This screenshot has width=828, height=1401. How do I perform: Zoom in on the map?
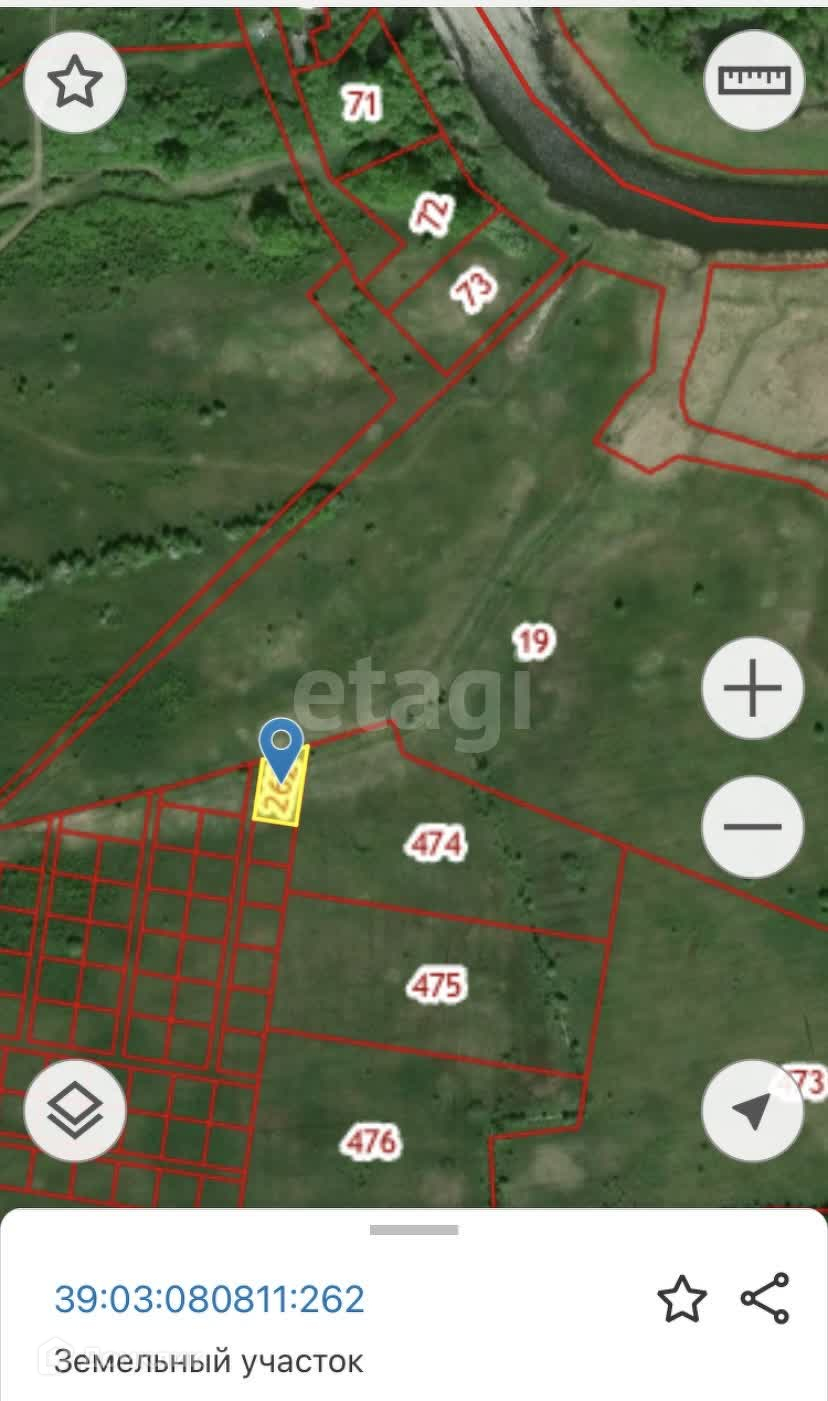click(x=752, y=688)
